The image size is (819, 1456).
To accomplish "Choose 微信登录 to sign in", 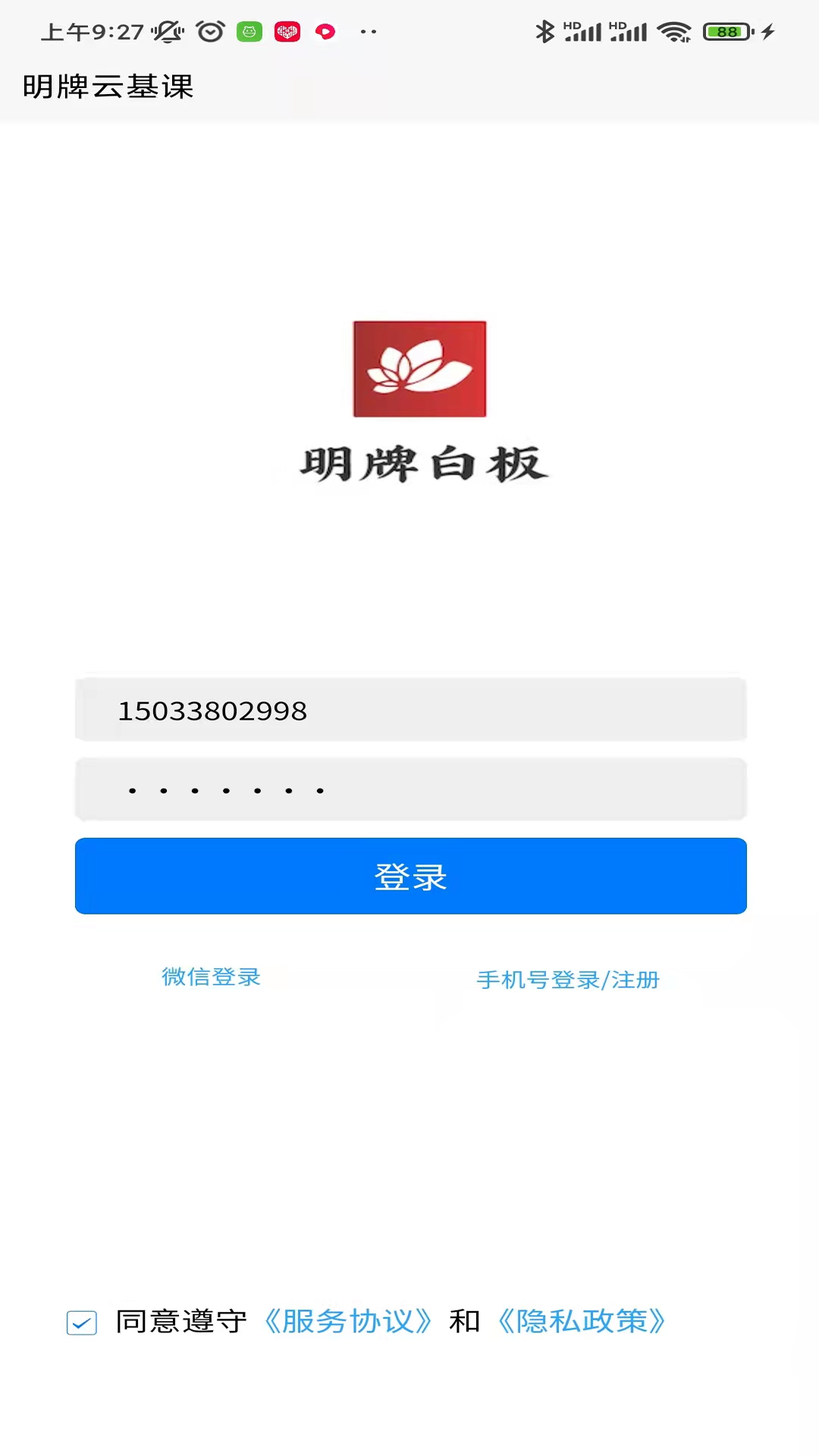I will tap(211, 977).
